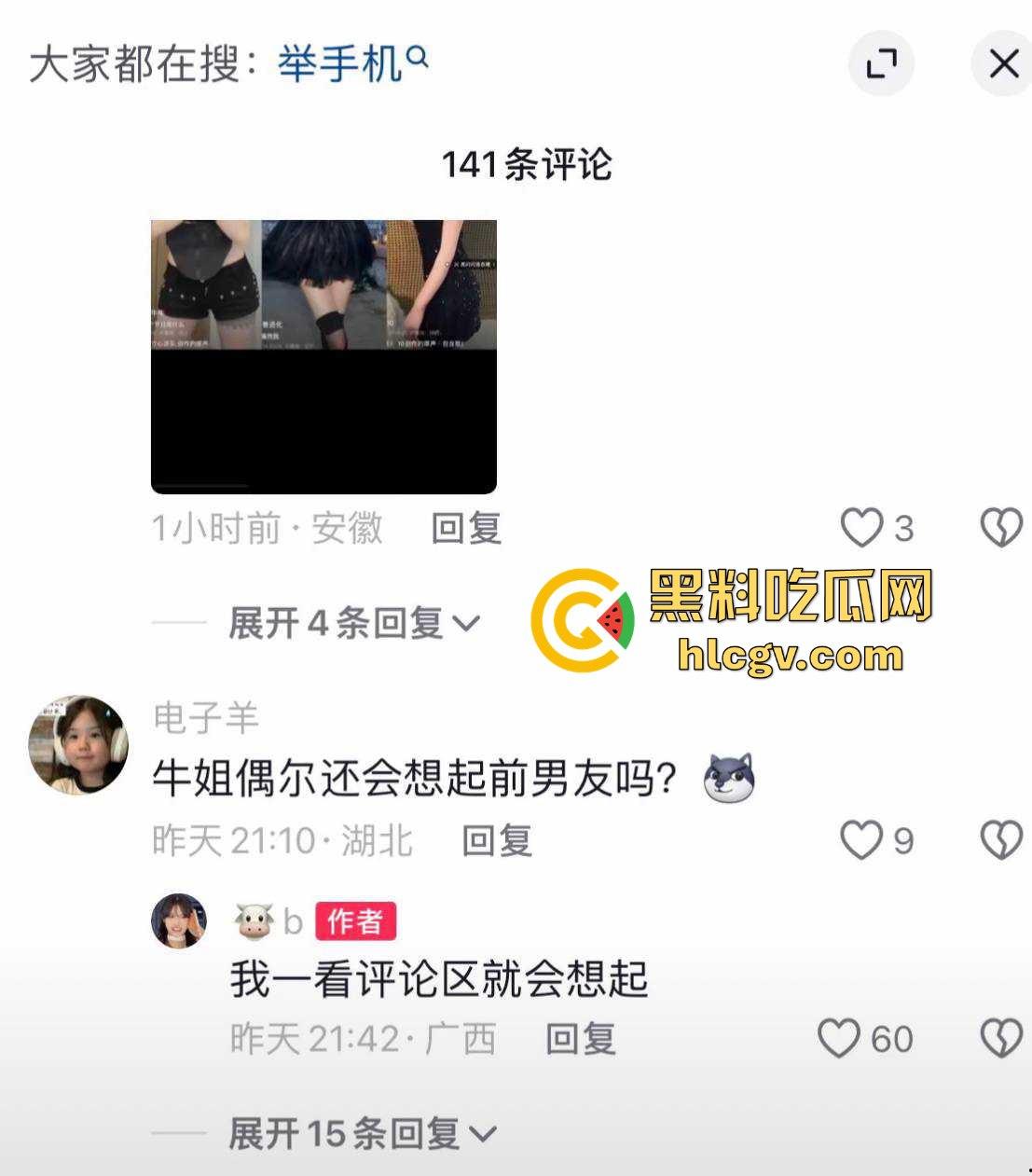Open 电子羊's profile avatar
This screenshot has width=1032, height=1176.
(78, 744)
